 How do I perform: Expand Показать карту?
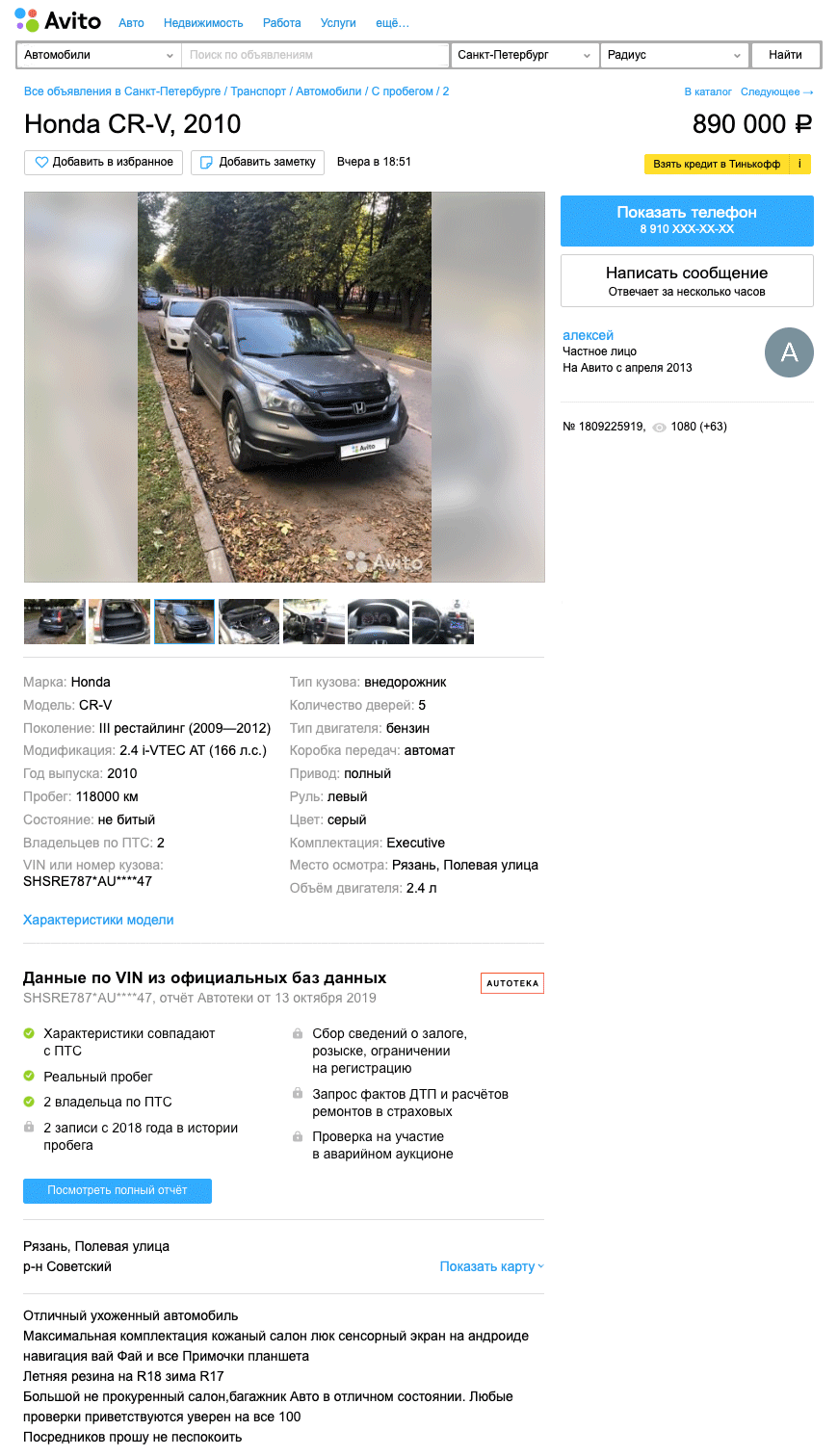[491, 1266]
